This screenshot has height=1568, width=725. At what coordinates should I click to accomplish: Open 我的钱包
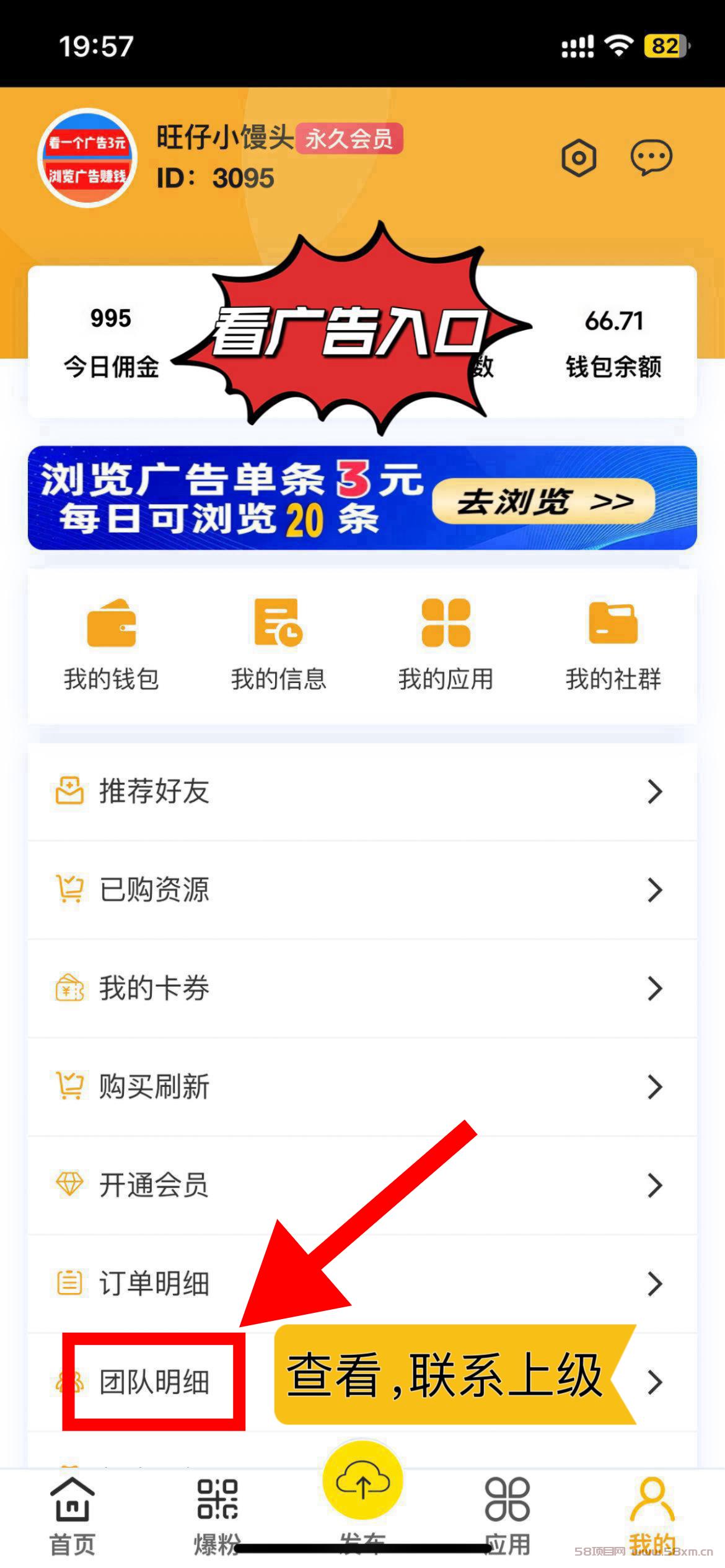[x=112, y=645]
